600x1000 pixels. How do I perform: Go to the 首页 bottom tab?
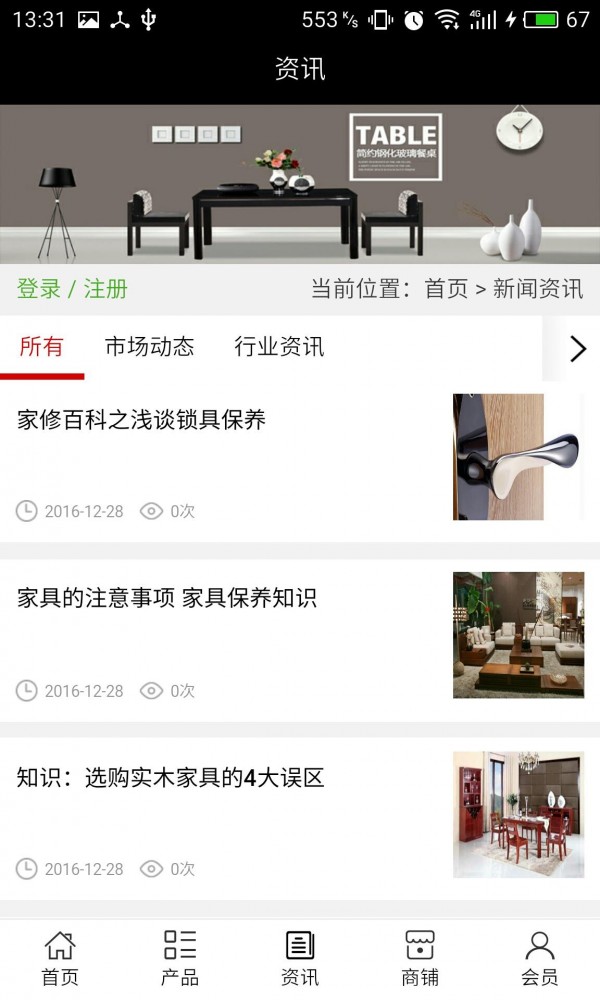(x=60, y=958)
